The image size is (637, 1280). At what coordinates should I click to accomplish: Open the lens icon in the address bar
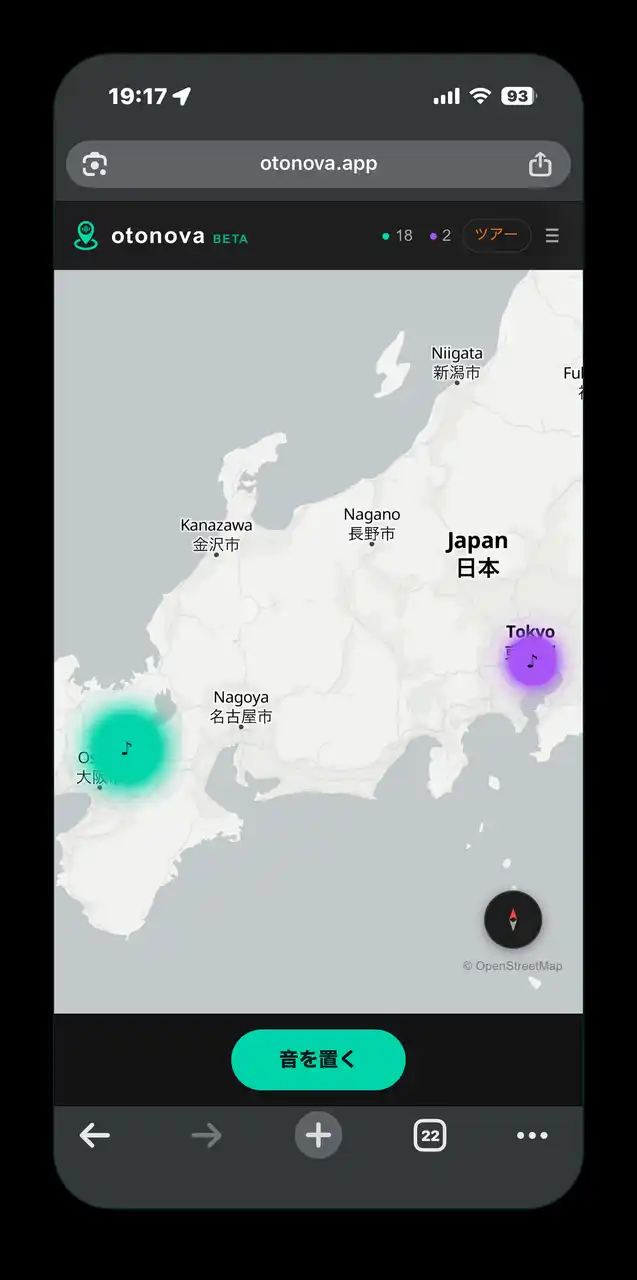[x=95, y=164]
